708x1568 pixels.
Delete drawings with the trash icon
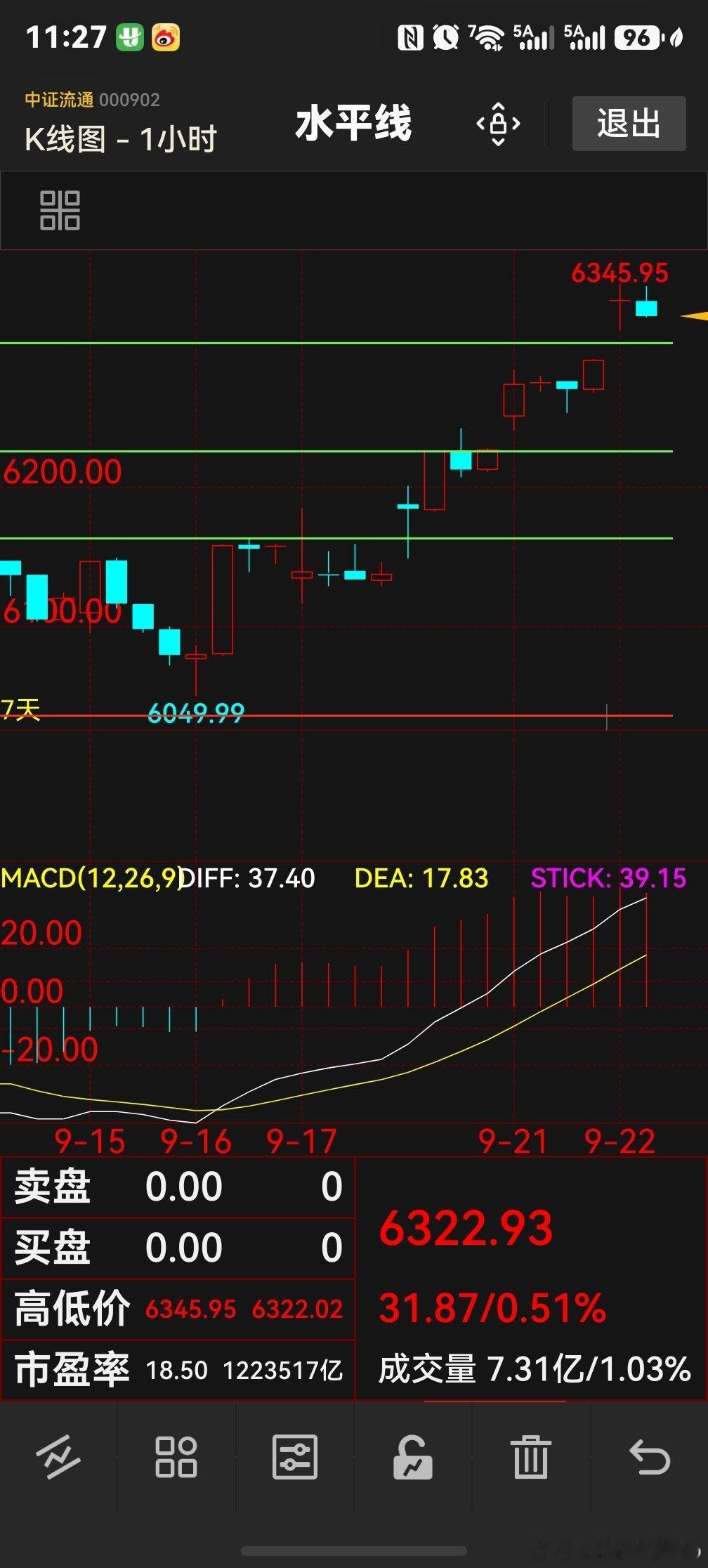pyautogui.click(x=530, y=1458)
